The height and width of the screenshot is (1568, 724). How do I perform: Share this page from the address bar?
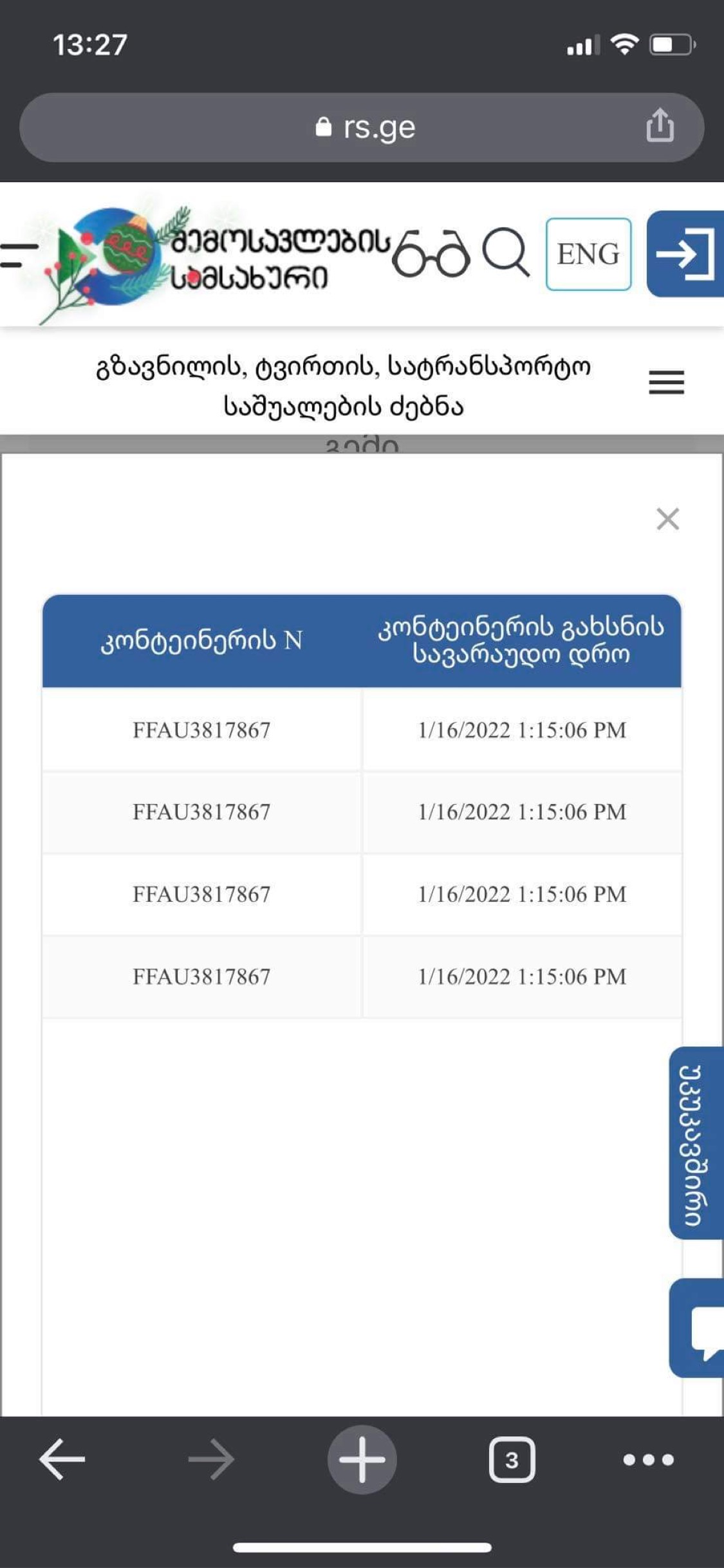[x=660, y=126]
